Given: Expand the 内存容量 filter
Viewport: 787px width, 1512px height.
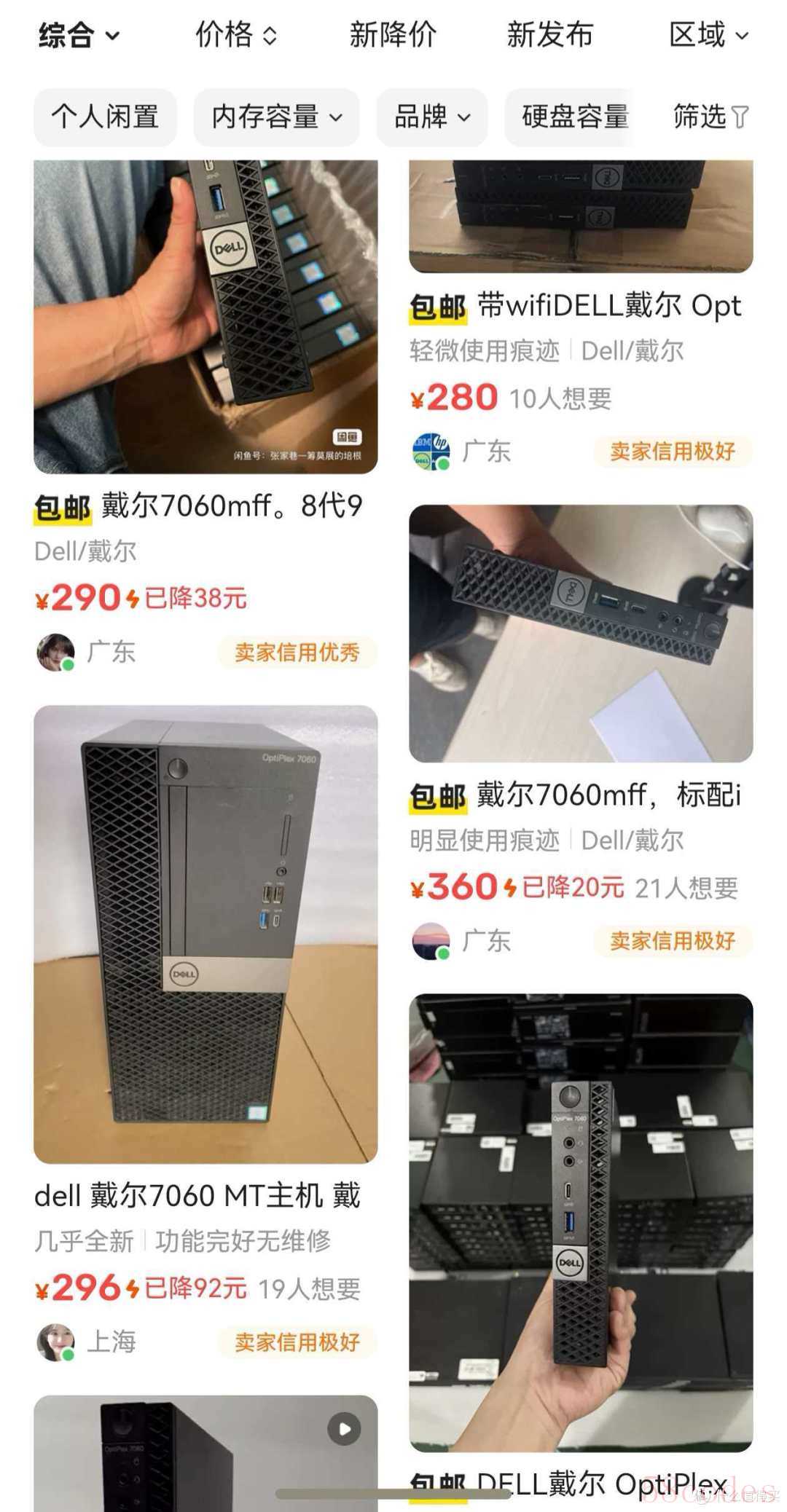Looking at the screenshot, I should tap(276, 117).
